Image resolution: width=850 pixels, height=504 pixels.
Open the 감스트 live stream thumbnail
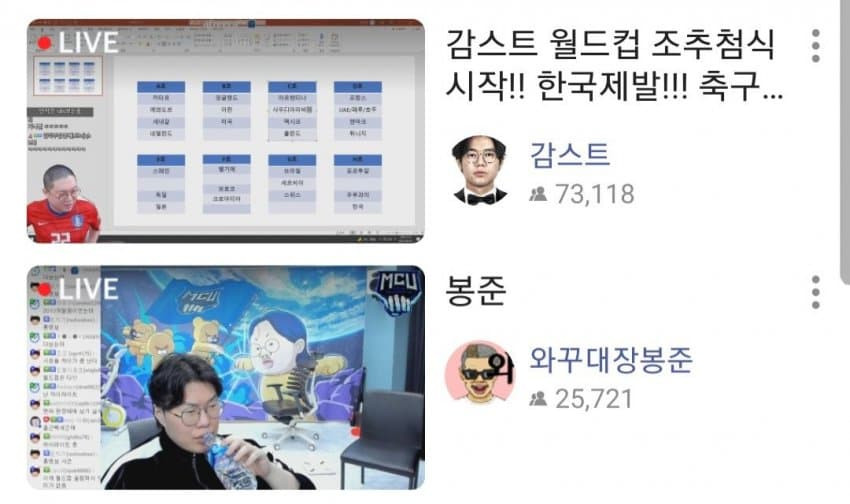click(x=225, y=131)
